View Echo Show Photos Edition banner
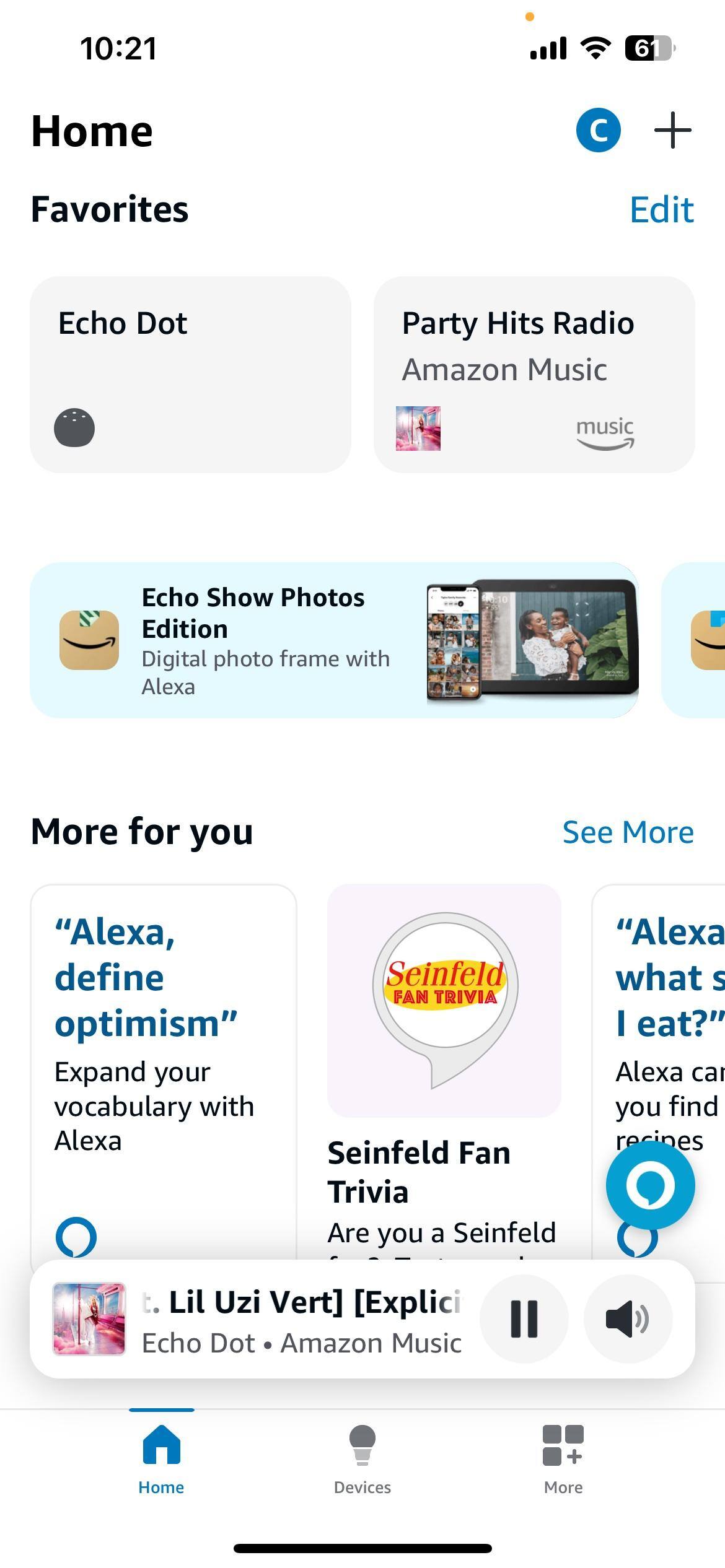 (x=334, y=640)
